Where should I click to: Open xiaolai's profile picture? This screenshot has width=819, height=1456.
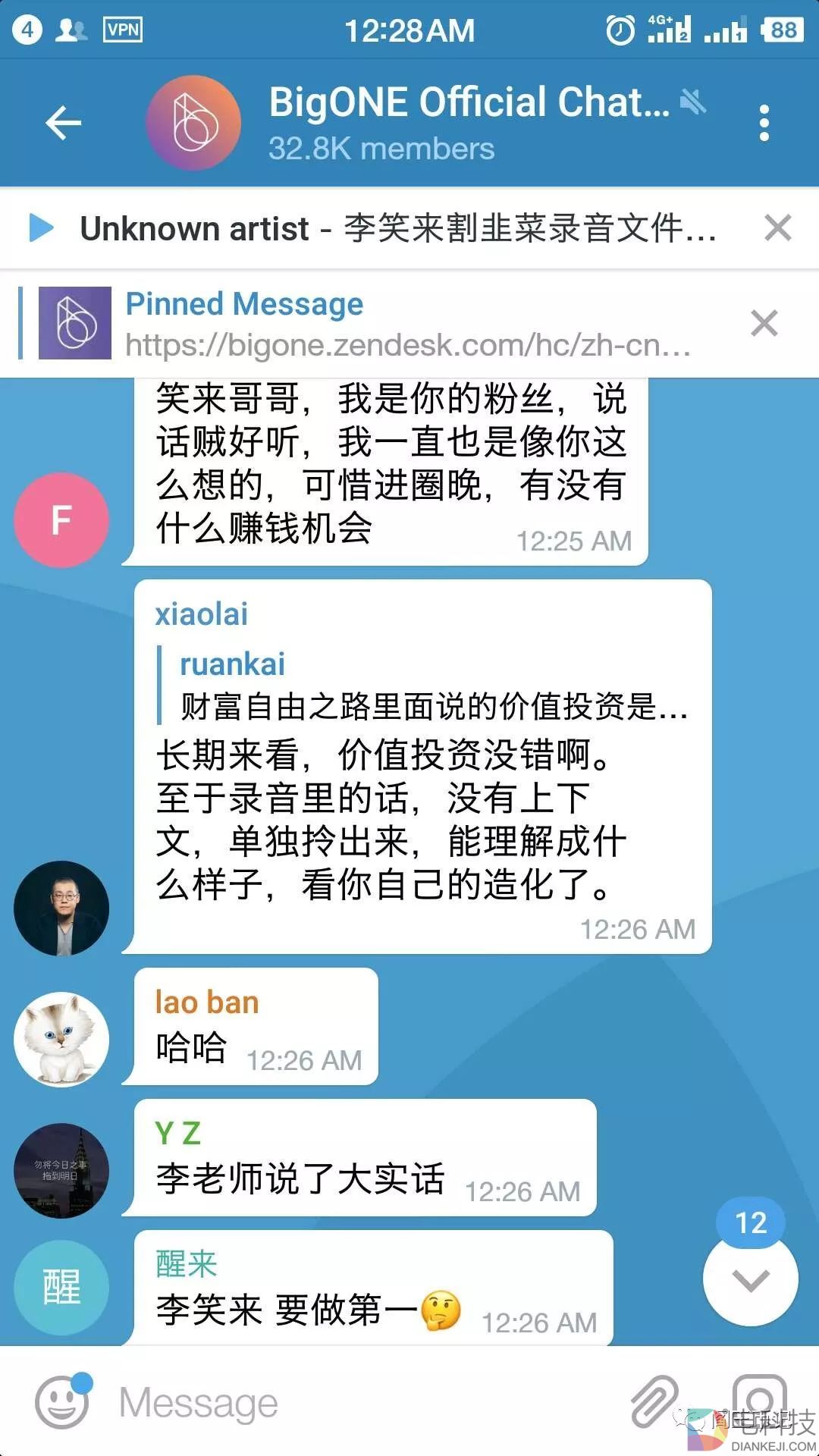61,908
